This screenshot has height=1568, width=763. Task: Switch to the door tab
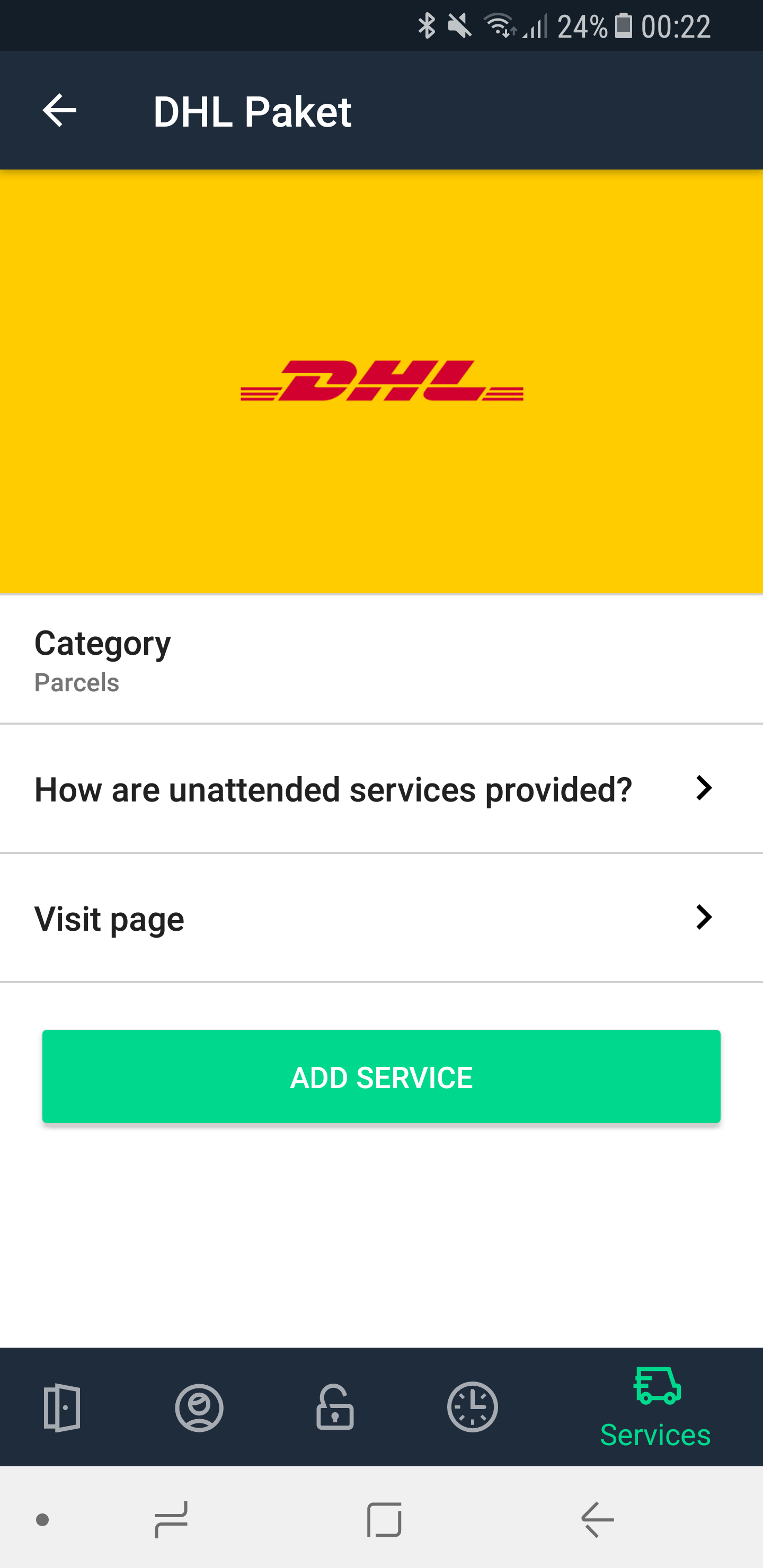(61, 1407)
